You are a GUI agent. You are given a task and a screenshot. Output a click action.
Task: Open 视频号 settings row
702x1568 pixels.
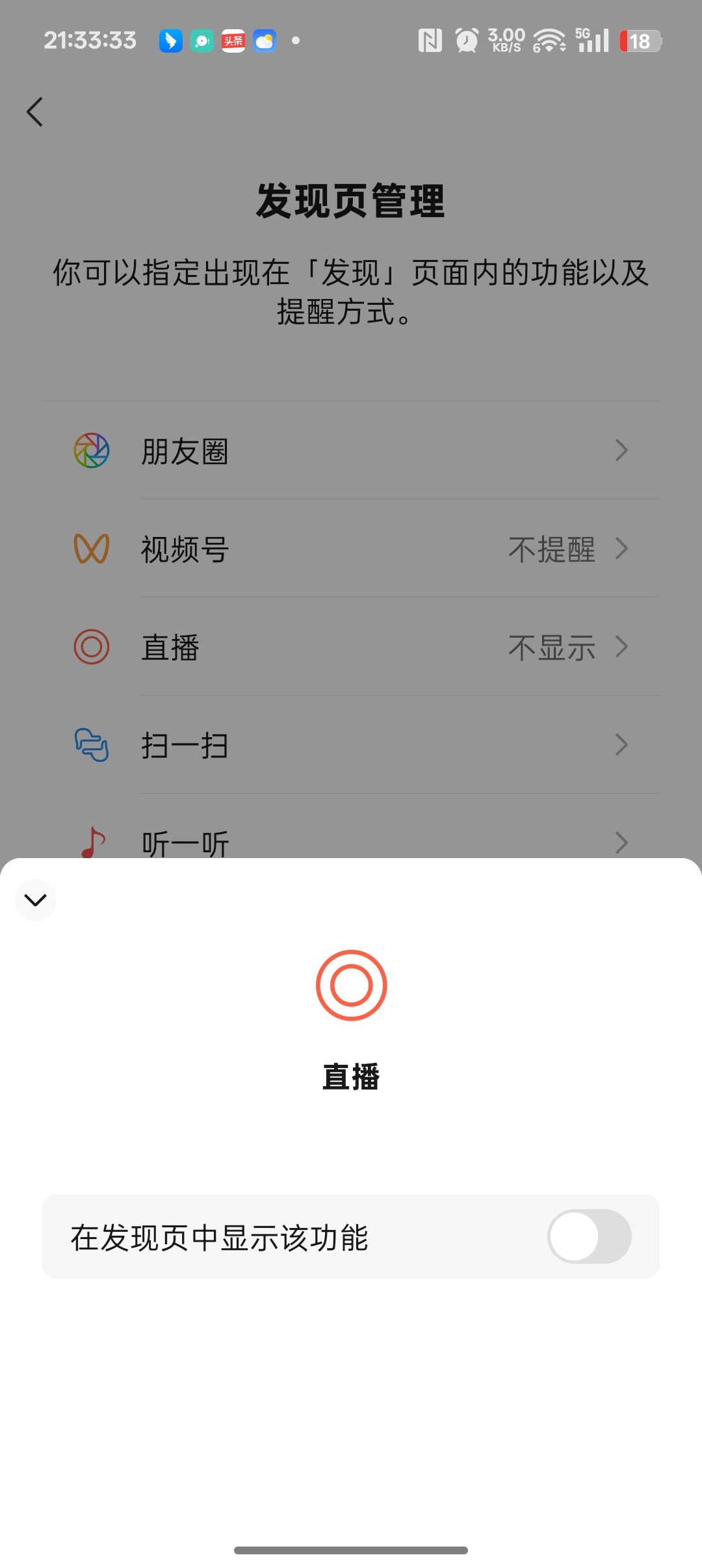coord(351,549)
